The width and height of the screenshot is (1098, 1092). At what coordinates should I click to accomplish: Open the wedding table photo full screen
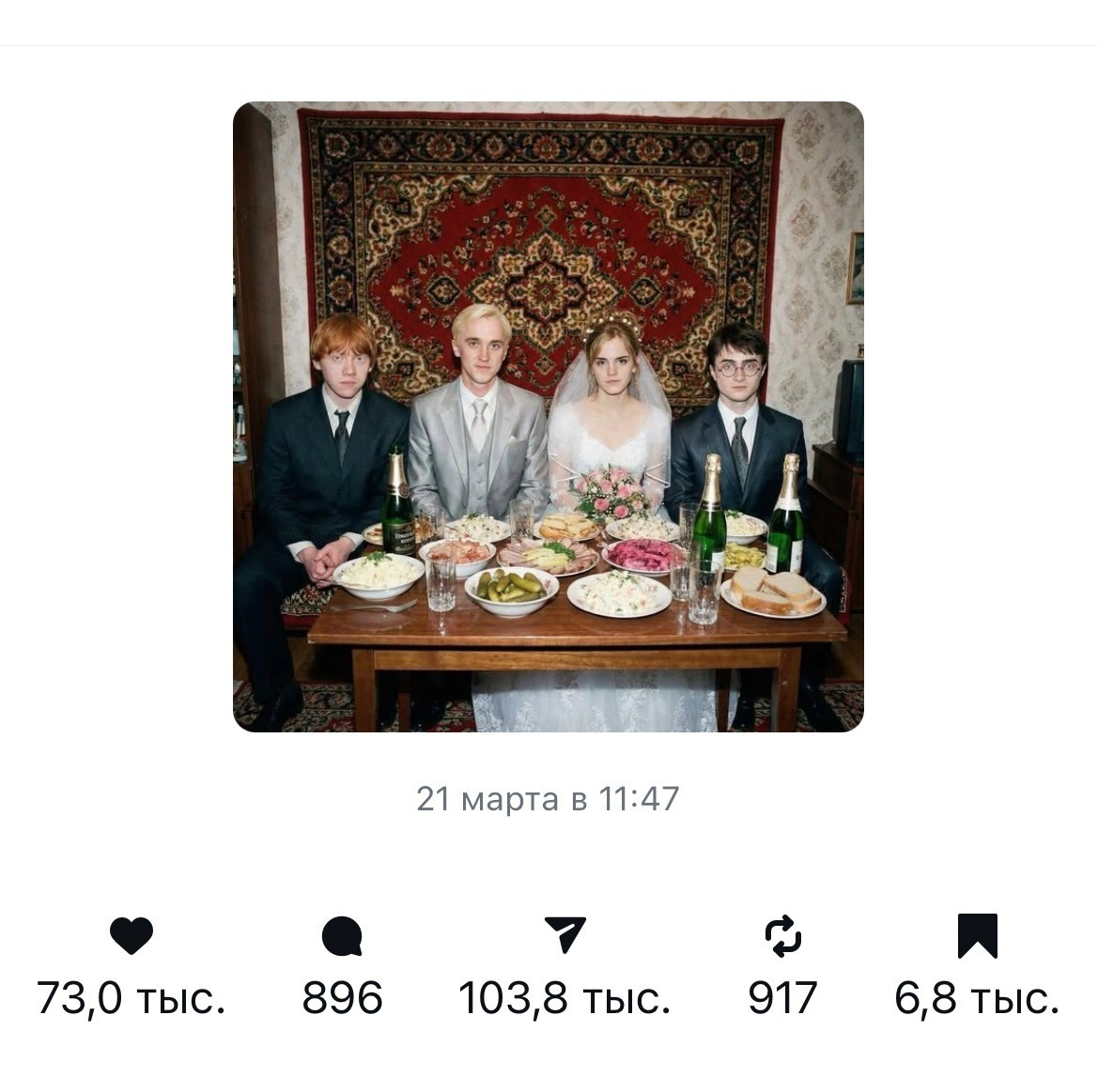tap(548, 417)
